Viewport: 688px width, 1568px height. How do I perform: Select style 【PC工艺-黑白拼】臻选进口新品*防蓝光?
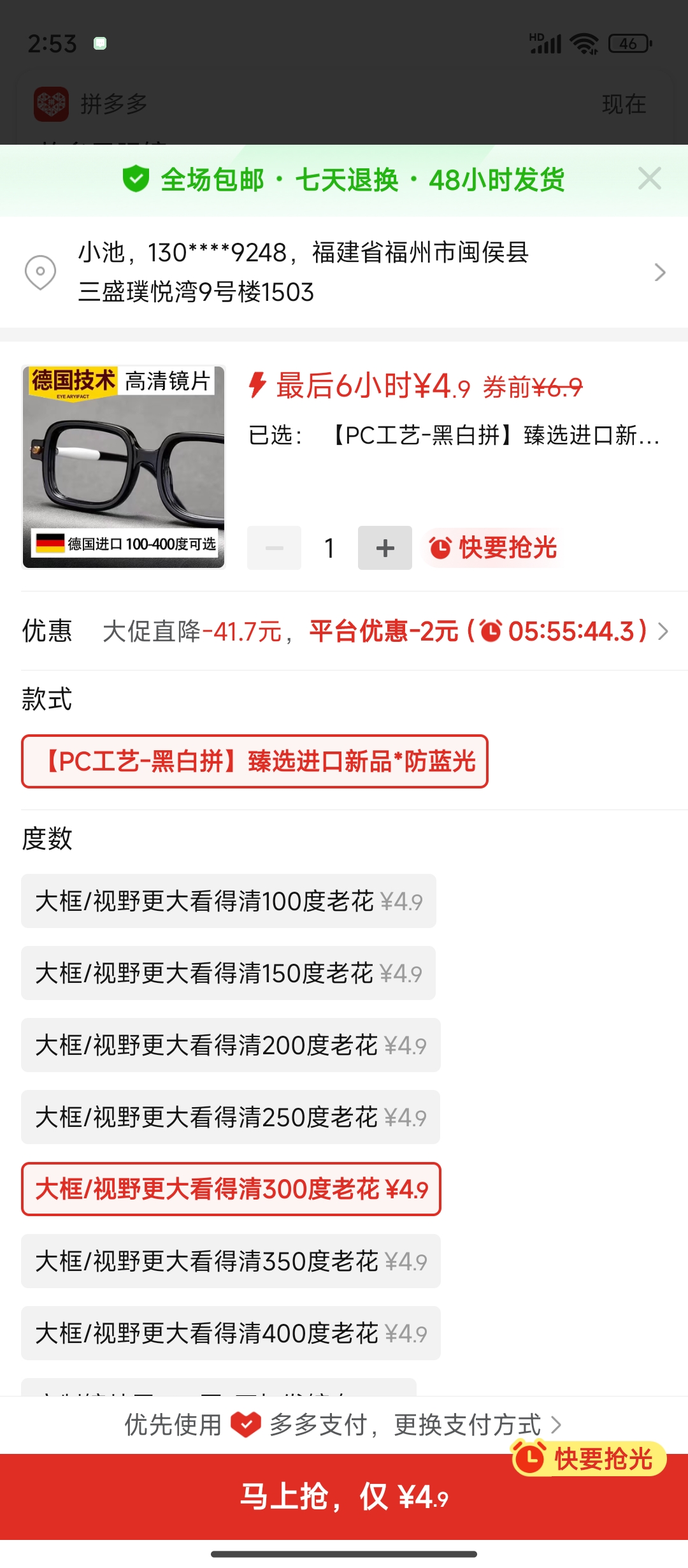(255, 762)
